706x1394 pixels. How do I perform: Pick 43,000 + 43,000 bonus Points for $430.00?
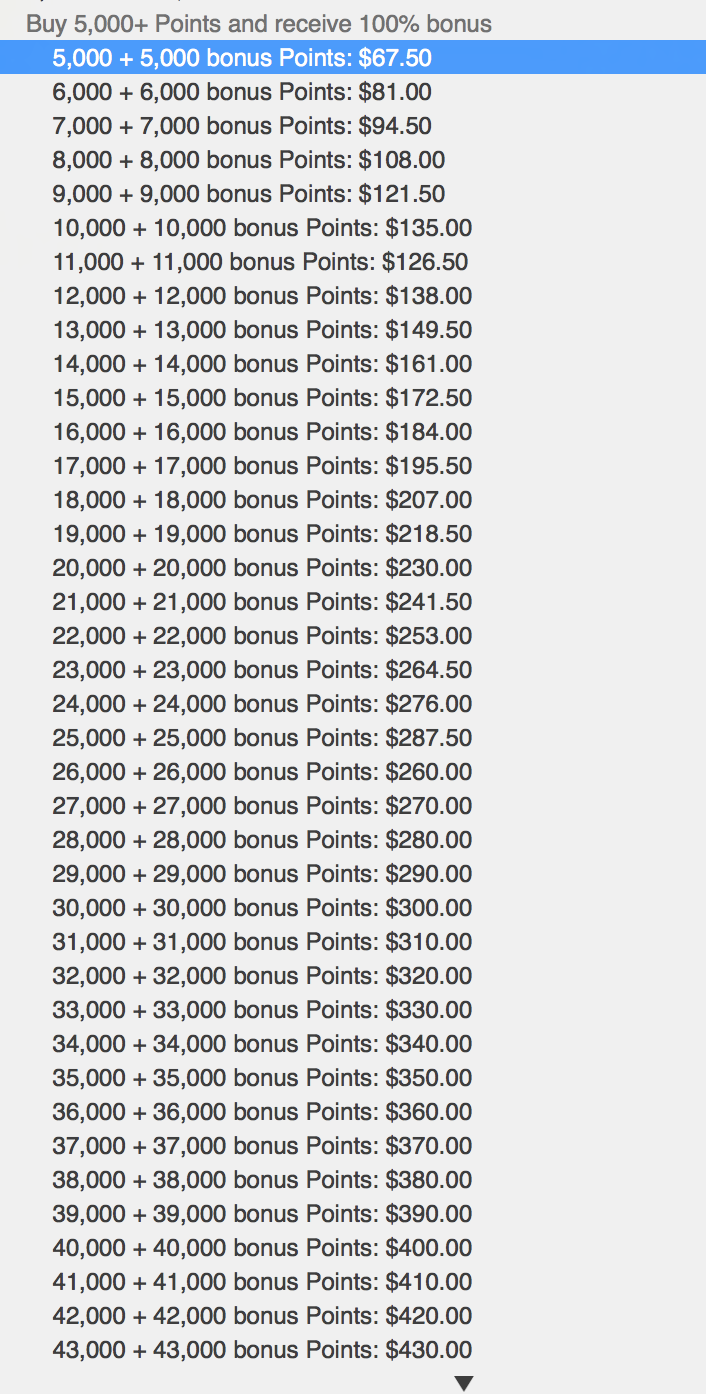pyautogui.click(x=353, y=1350)
